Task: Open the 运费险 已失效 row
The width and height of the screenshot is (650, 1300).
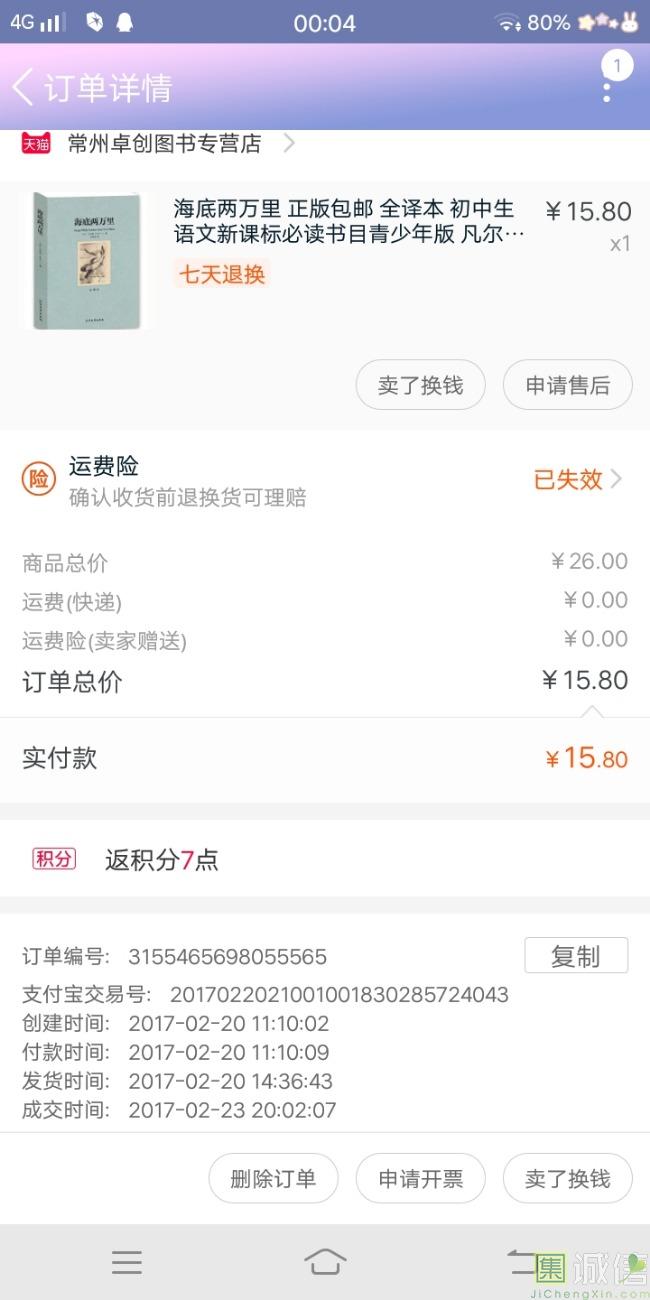Action: click(x=575, y=479)
